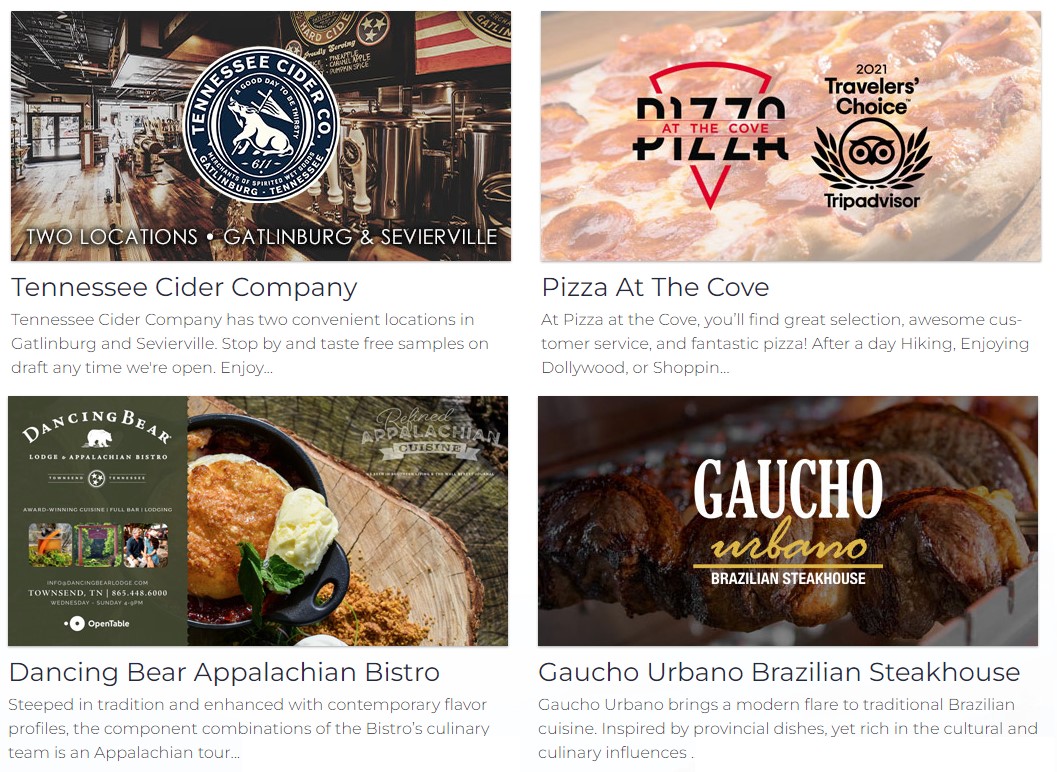The image size is (1057, 772).
Task: Open the Tennessee Cider Company image card
Action: [260, 136]
